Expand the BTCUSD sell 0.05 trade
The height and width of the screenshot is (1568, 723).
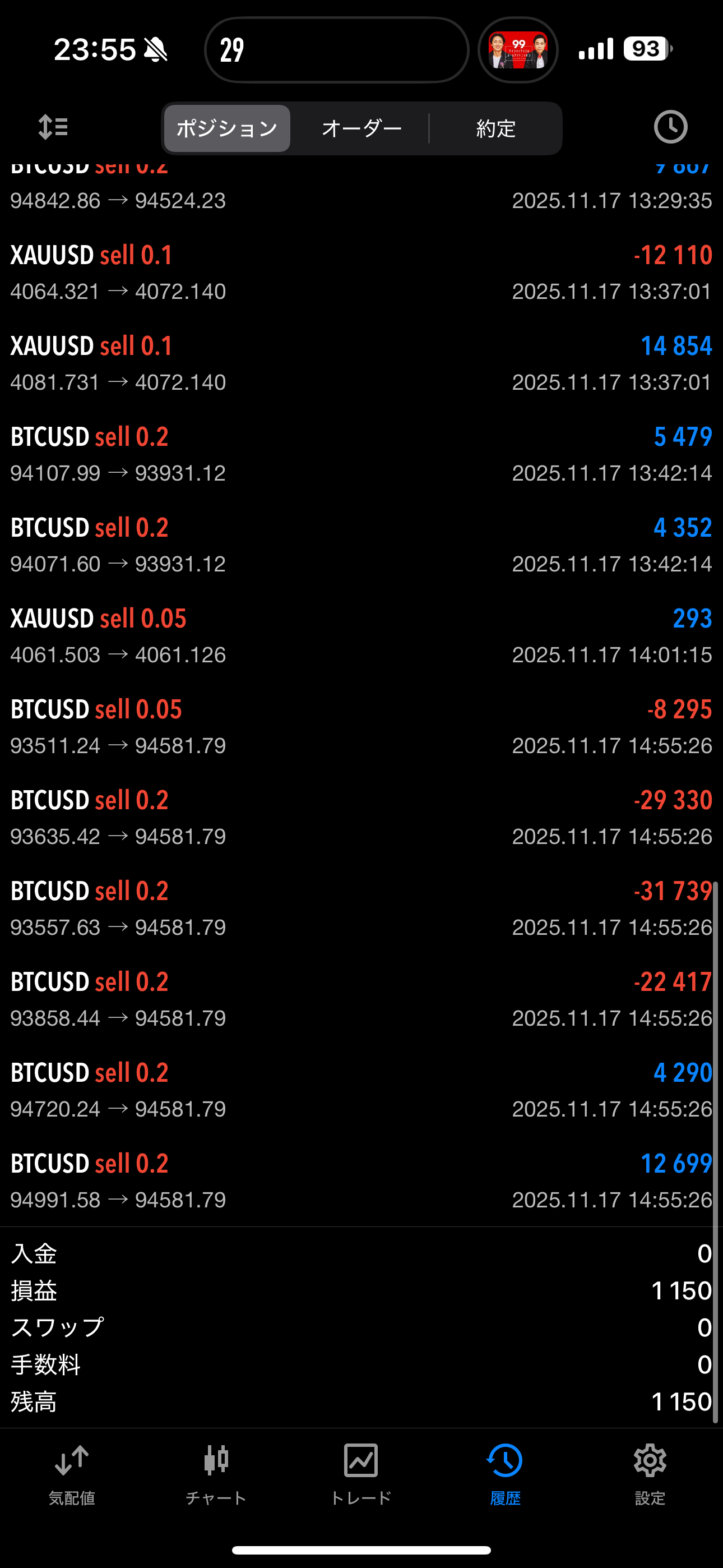coord(361,727)
